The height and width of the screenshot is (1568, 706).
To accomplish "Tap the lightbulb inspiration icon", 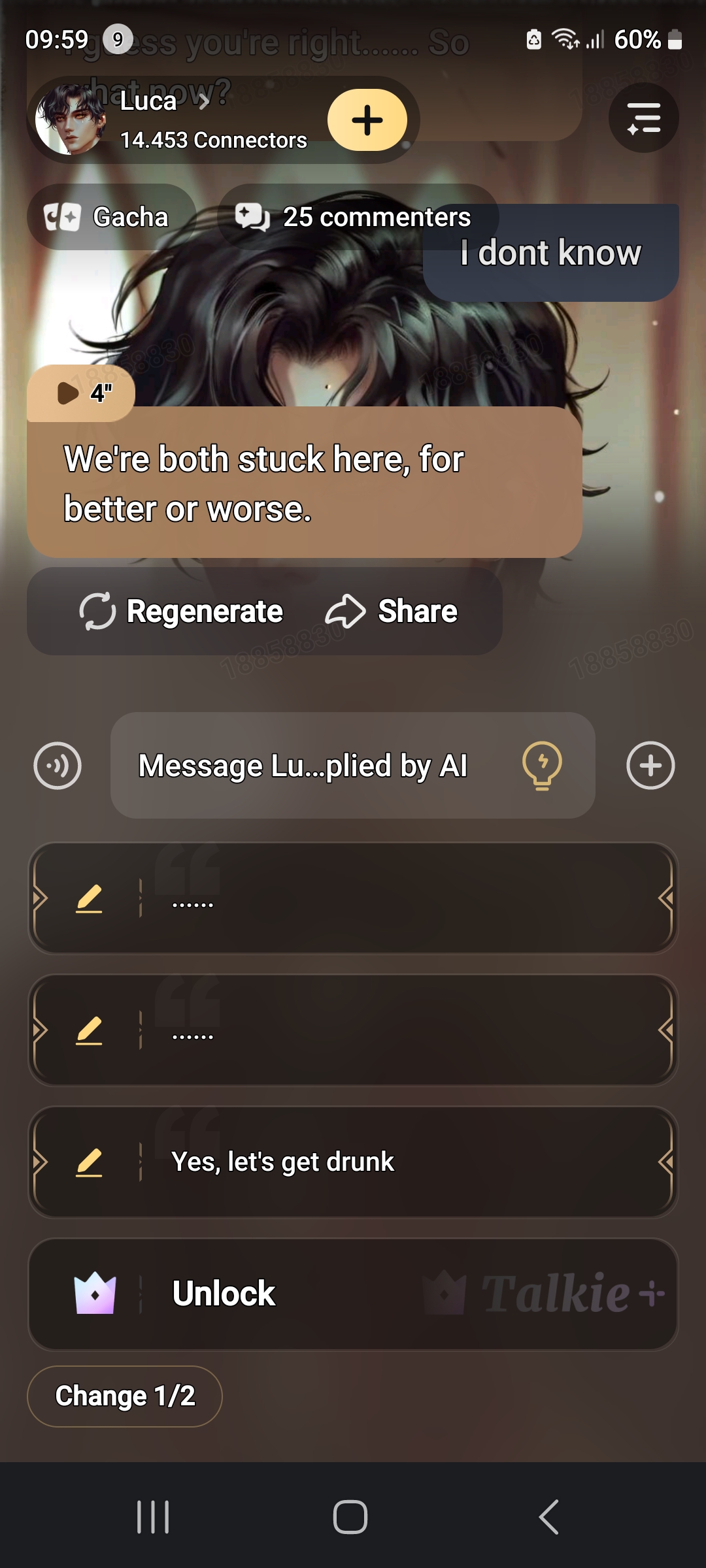I will [542, 766].
